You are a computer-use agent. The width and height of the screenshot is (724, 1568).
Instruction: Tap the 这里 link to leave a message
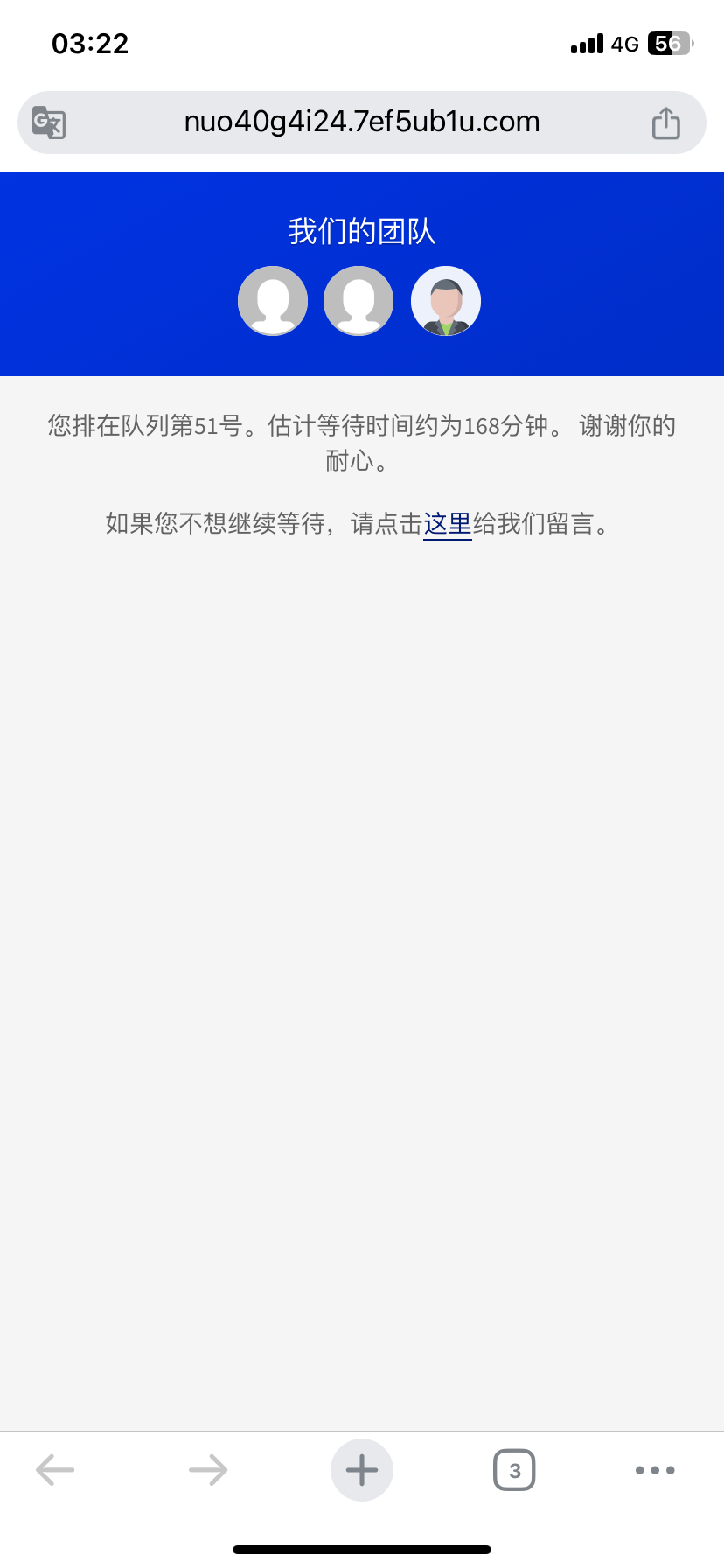(x=448, y=524)
